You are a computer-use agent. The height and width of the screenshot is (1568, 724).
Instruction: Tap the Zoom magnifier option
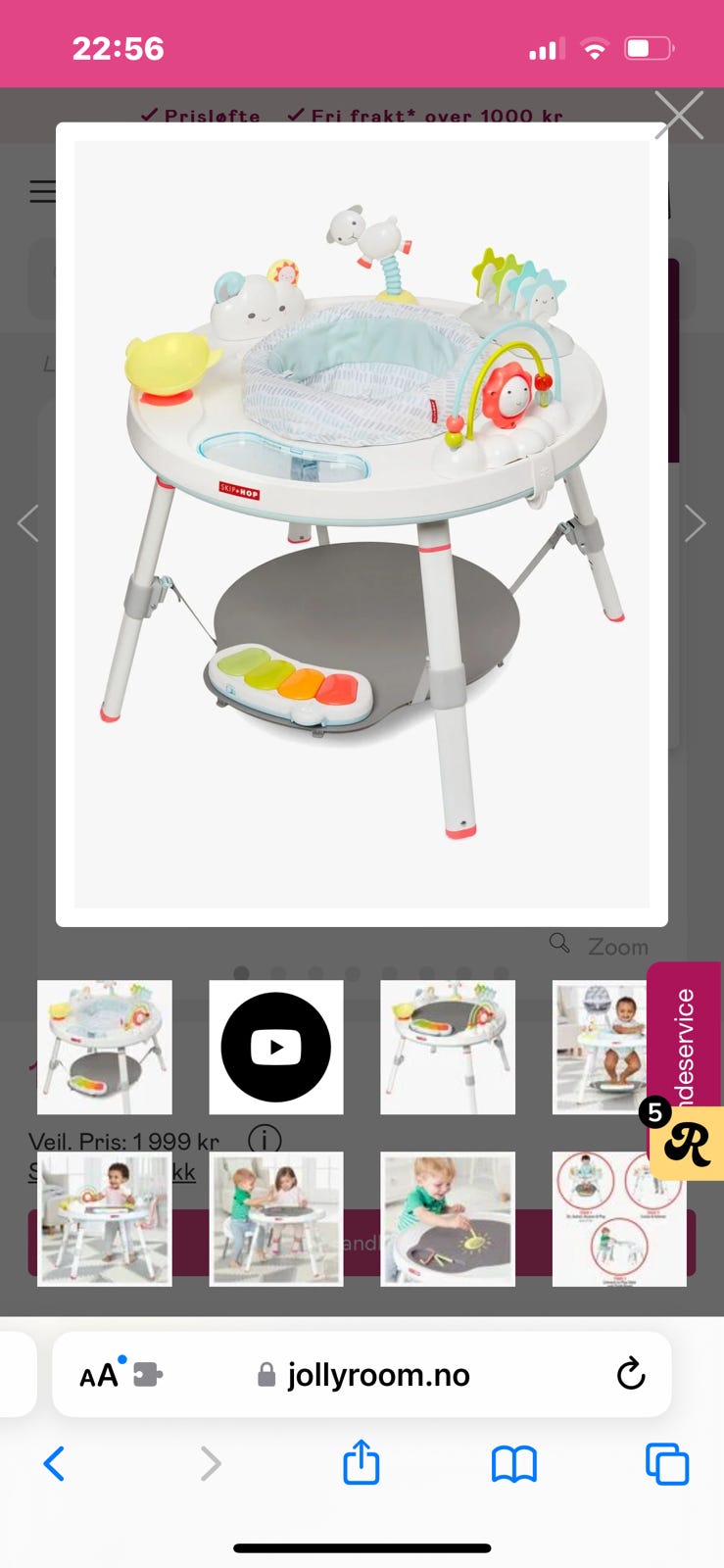(600, 946)
